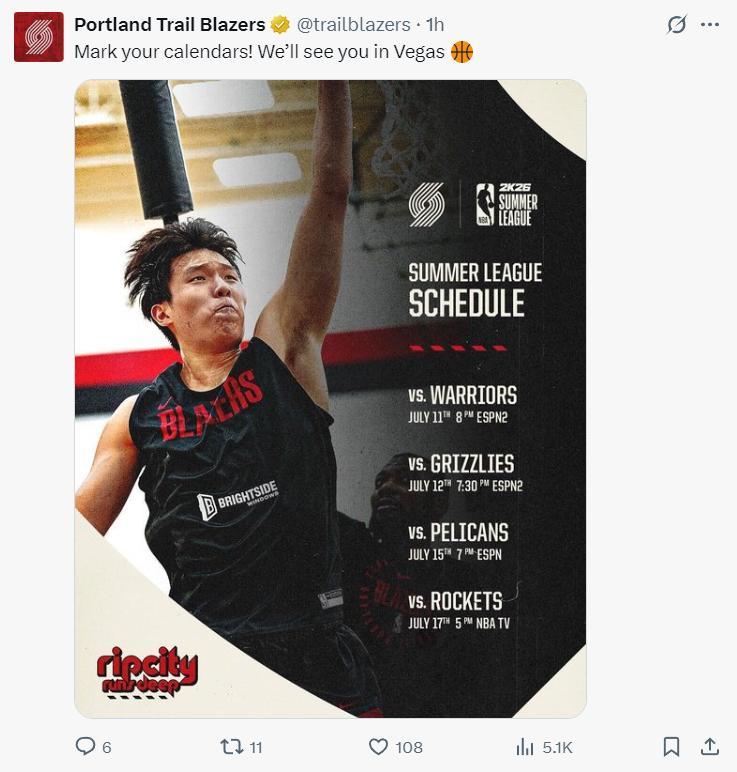Viewport: 737px width, 772px height.
Task: Open the Portland Trail Blazers display name
Action: pyautogui.click(x=169, y=24)
